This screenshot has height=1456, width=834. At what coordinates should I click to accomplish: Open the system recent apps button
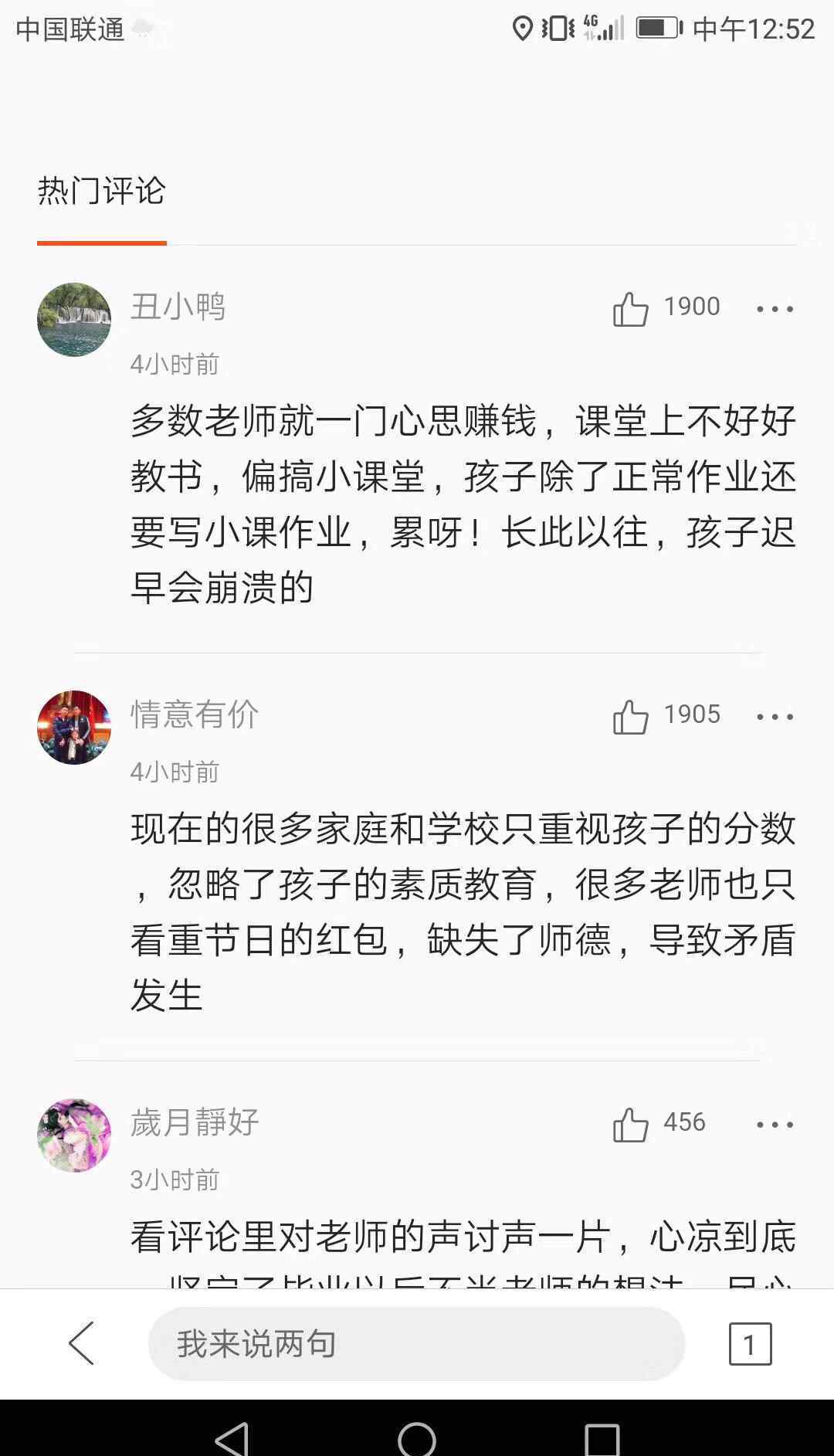[x=602, y=1438]
